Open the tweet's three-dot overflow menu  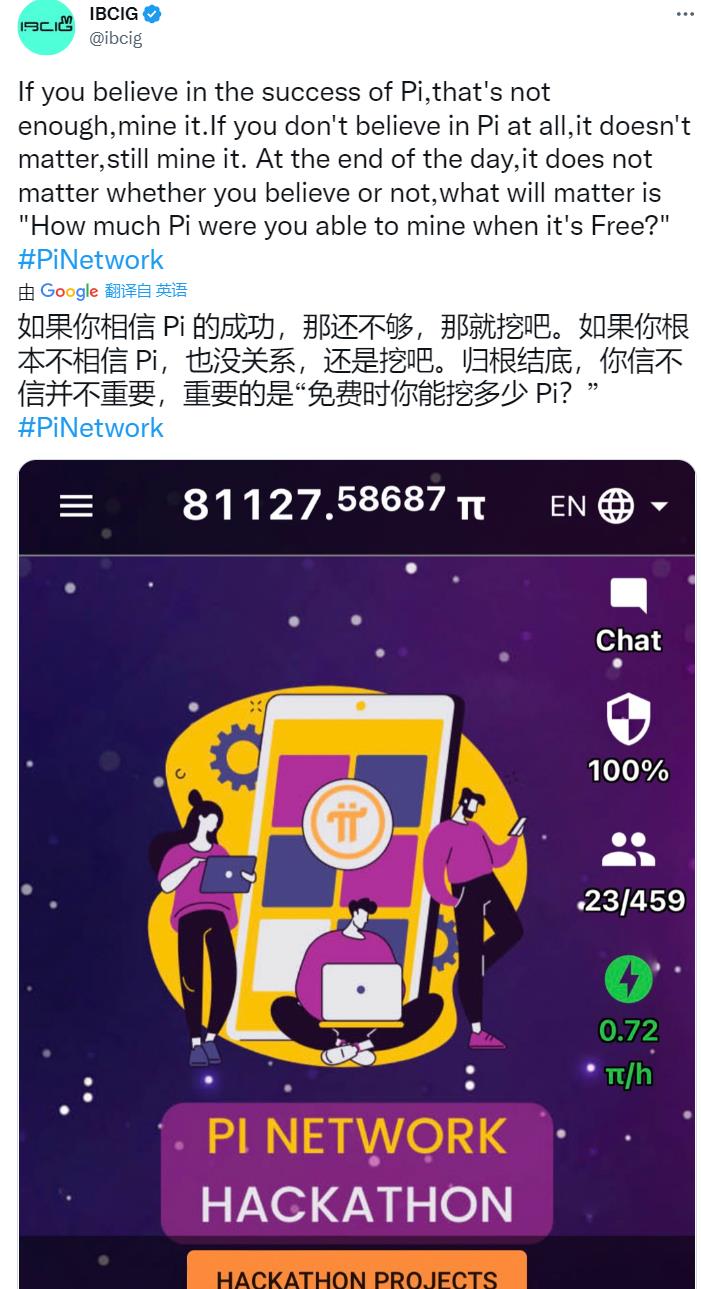(x=684, y=14)
